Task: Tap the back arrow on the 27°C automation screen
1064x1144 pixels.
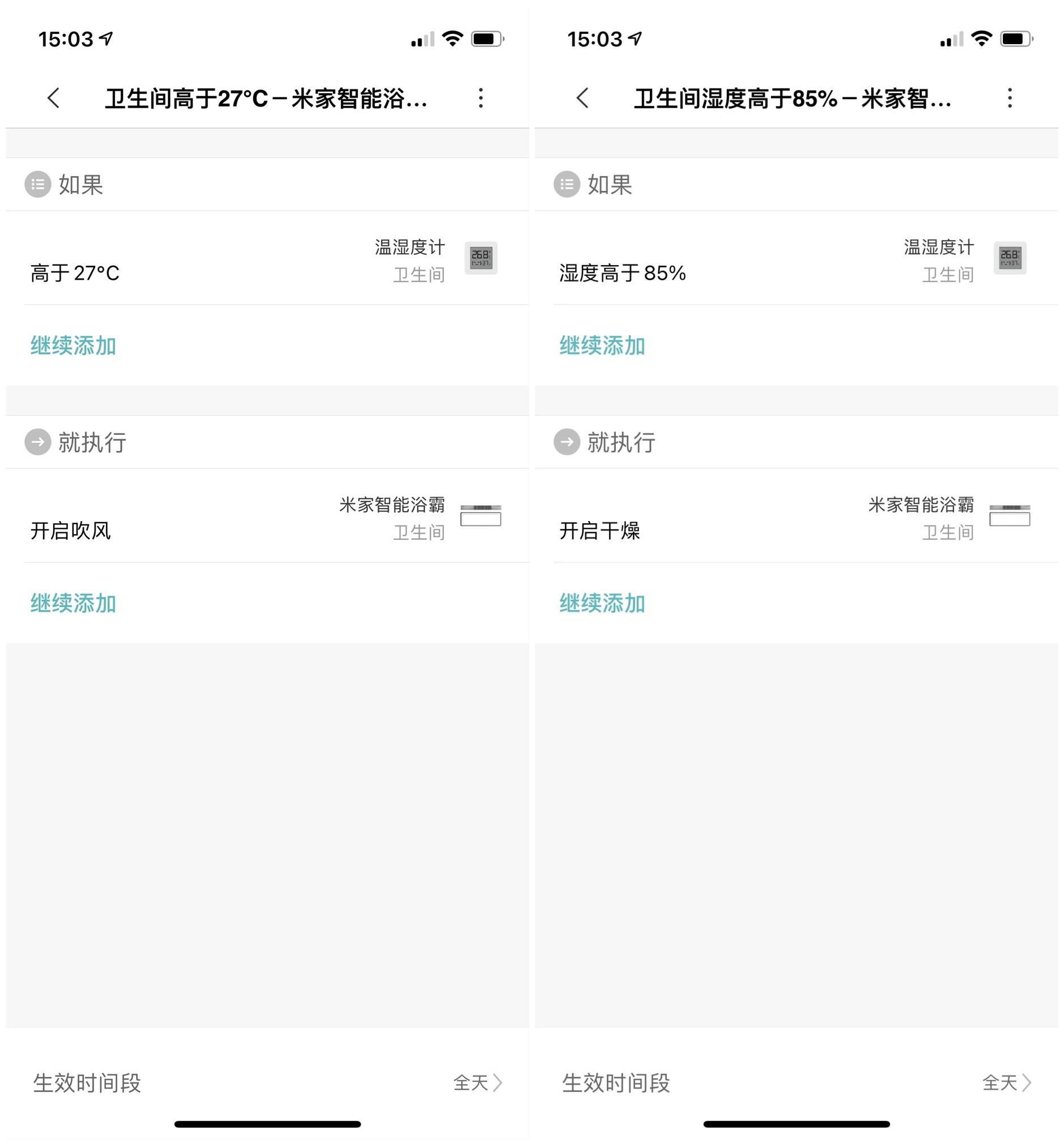Action: (54, 99)
